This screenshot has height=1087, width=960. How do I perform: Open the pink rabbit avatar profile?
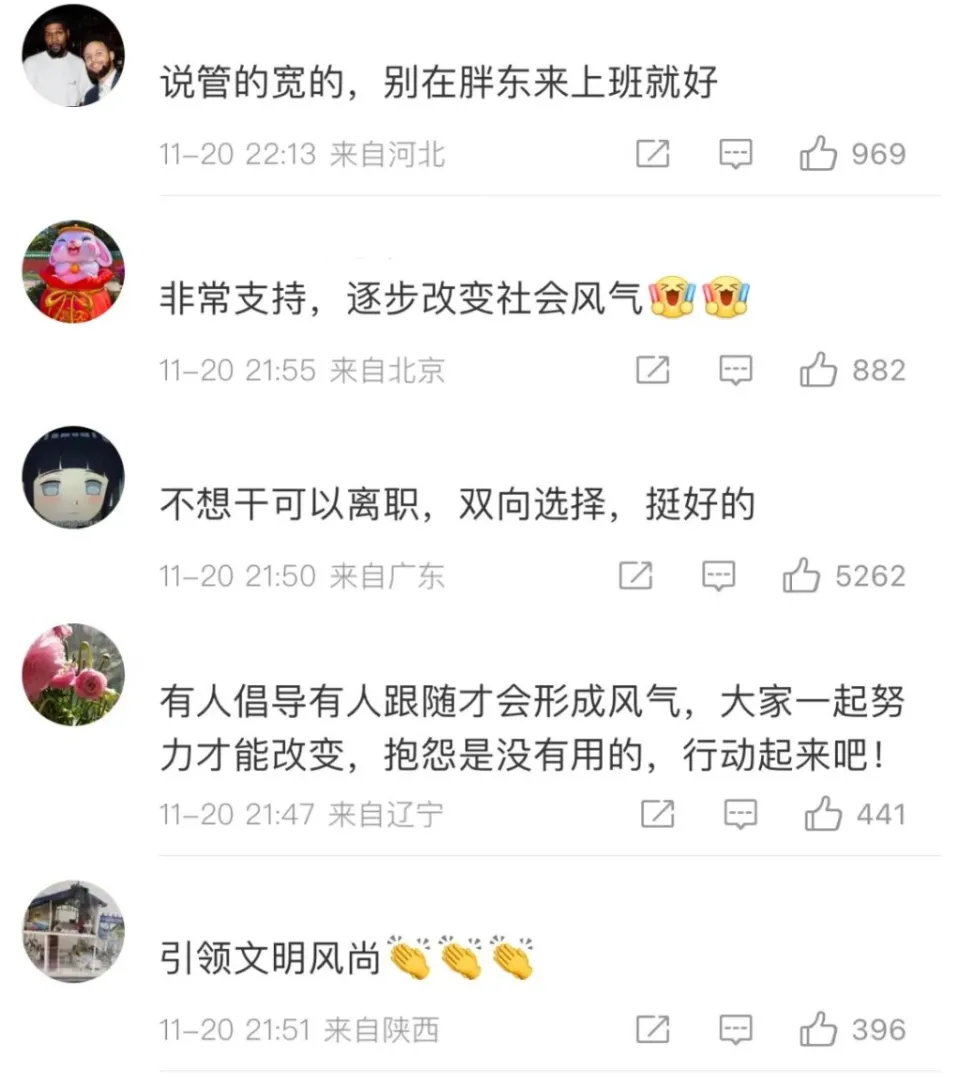click(73, 272)
